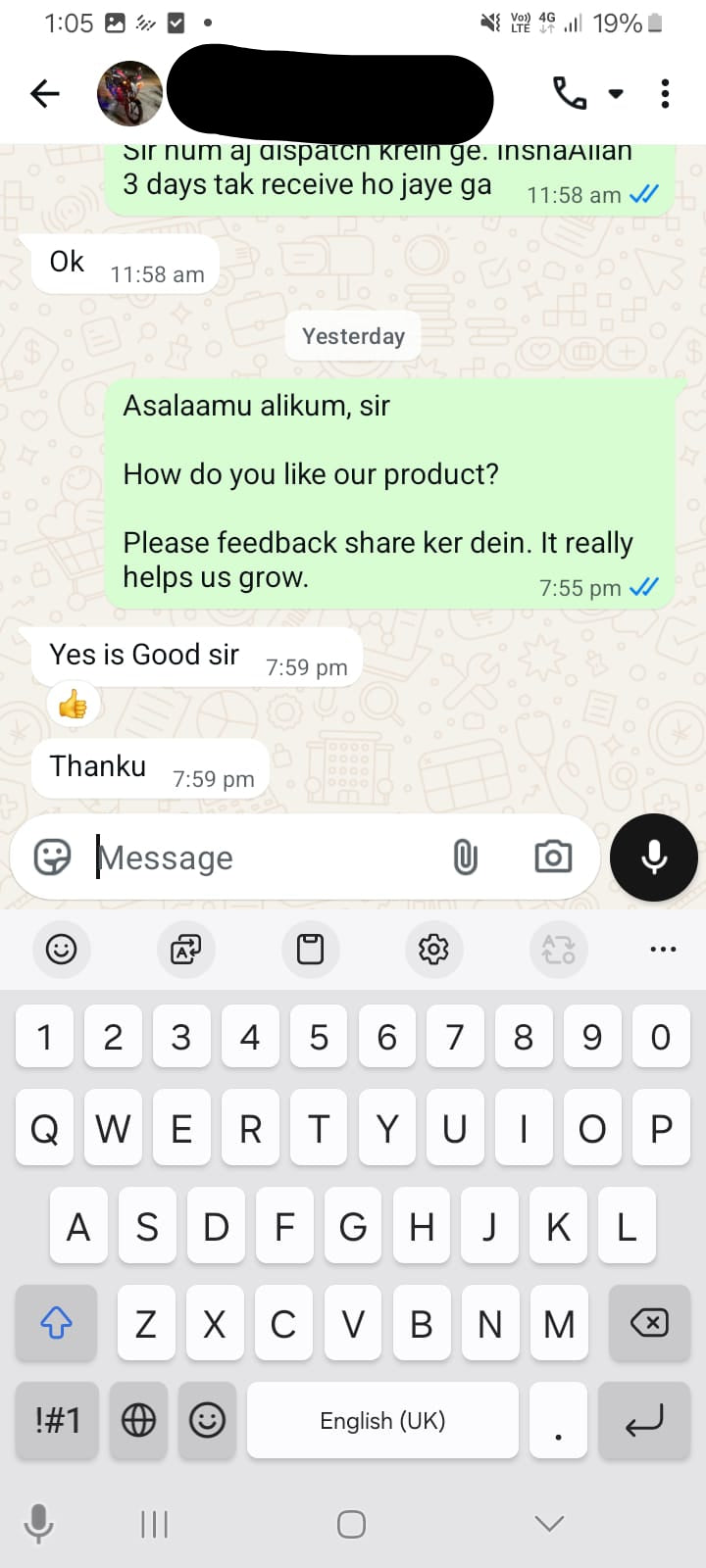Expand the call options dropdown arrow

point(616,94)
